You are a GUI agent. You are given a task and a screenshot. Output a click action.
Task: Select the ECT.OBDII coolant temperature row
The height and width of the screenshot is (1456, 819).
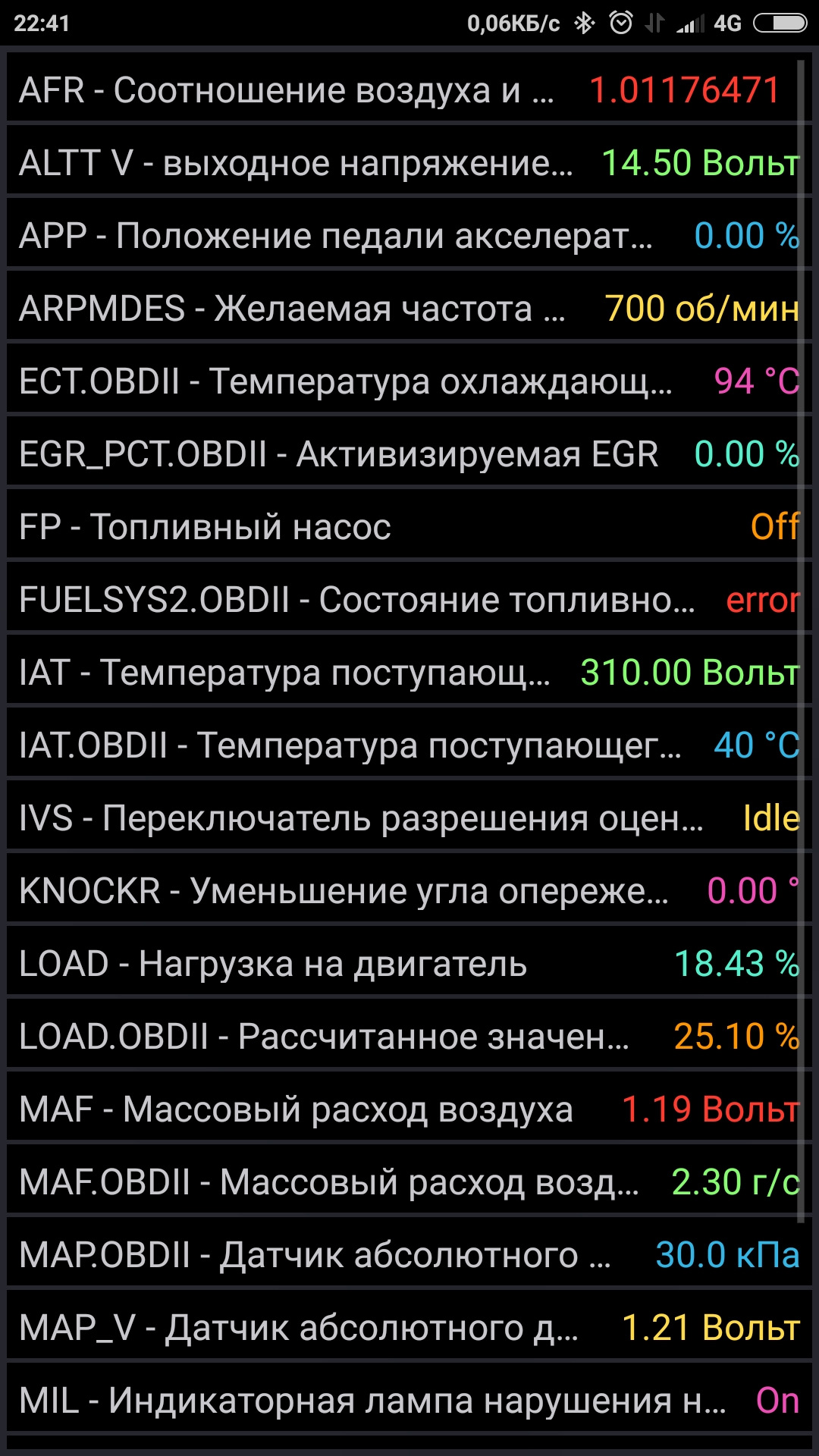pyautogui.click(x=409, y=381)
